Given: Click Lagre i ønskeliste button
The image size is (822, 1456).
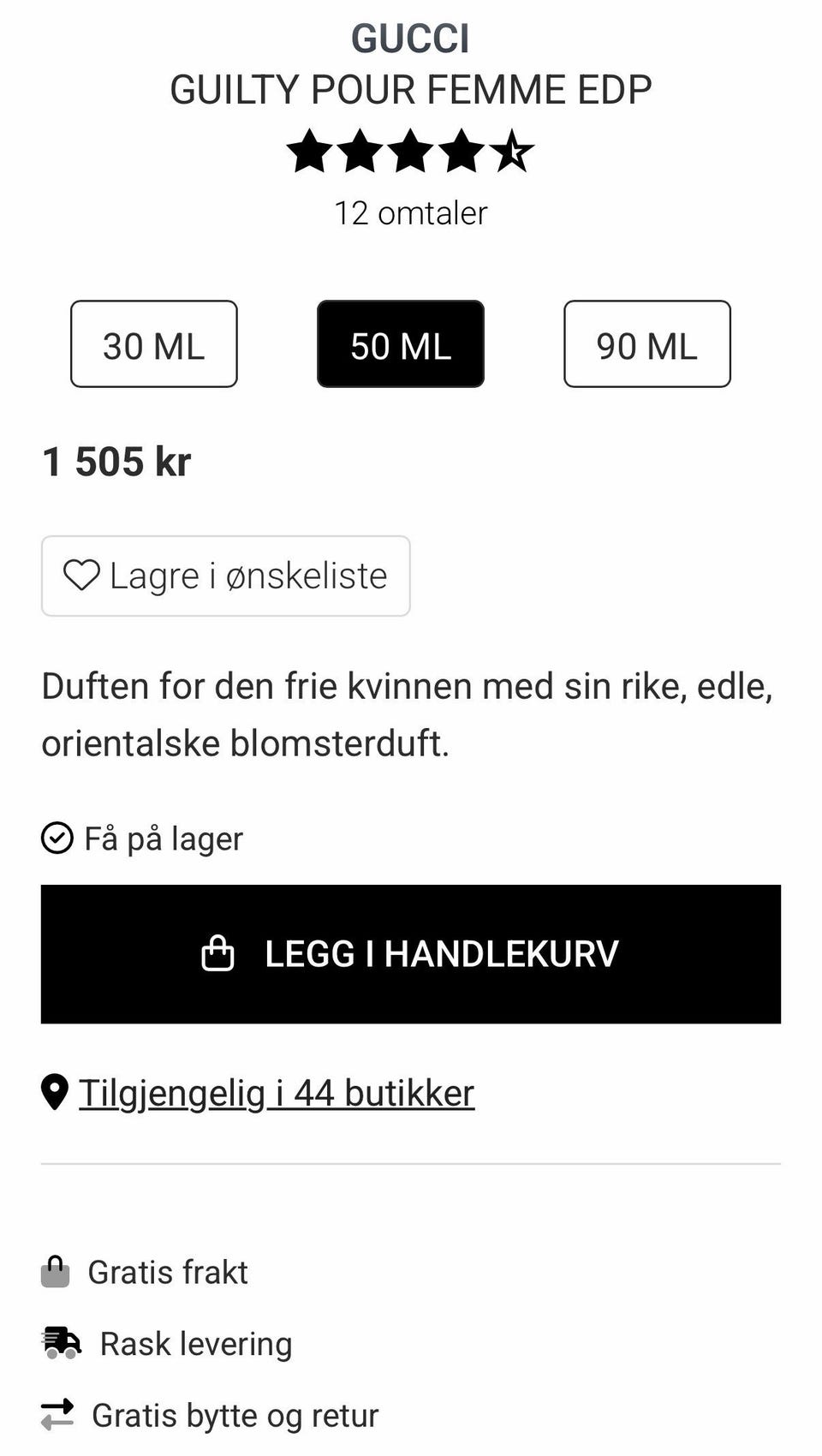Looking at the screenshot, I should [x=225, y=576].
